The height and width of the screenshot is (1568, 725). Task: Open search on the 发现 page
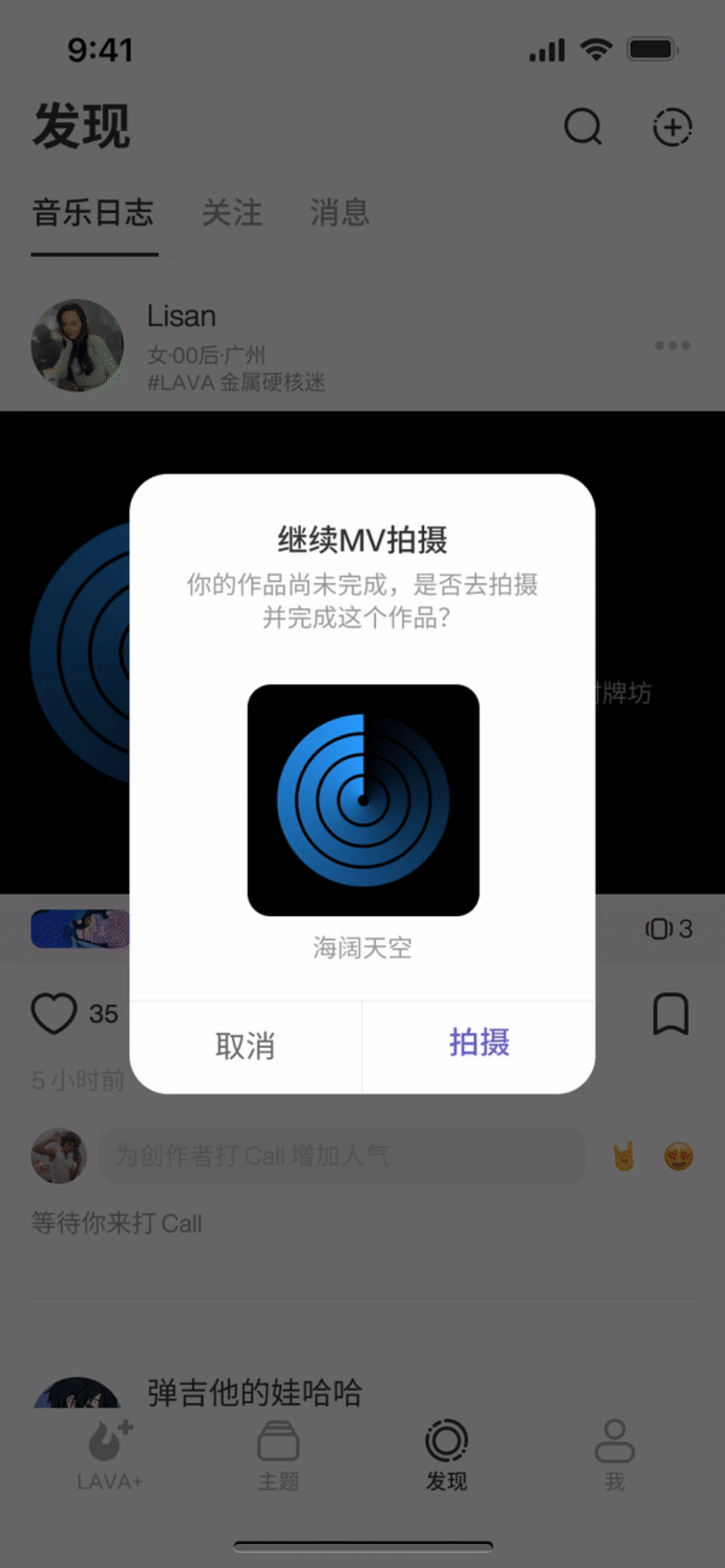coord(582,127)
